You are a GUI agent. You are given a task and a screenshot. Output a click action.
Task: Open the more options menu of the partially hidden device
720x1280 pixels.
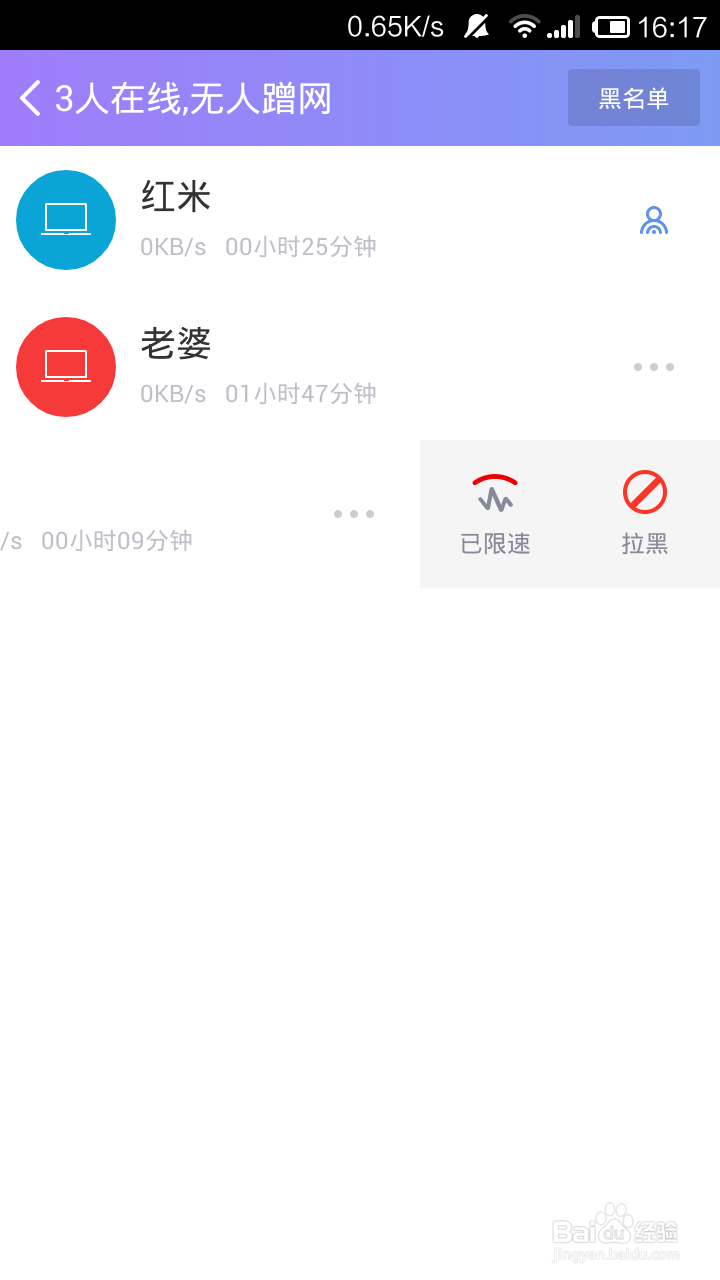(x=354, y=514)
